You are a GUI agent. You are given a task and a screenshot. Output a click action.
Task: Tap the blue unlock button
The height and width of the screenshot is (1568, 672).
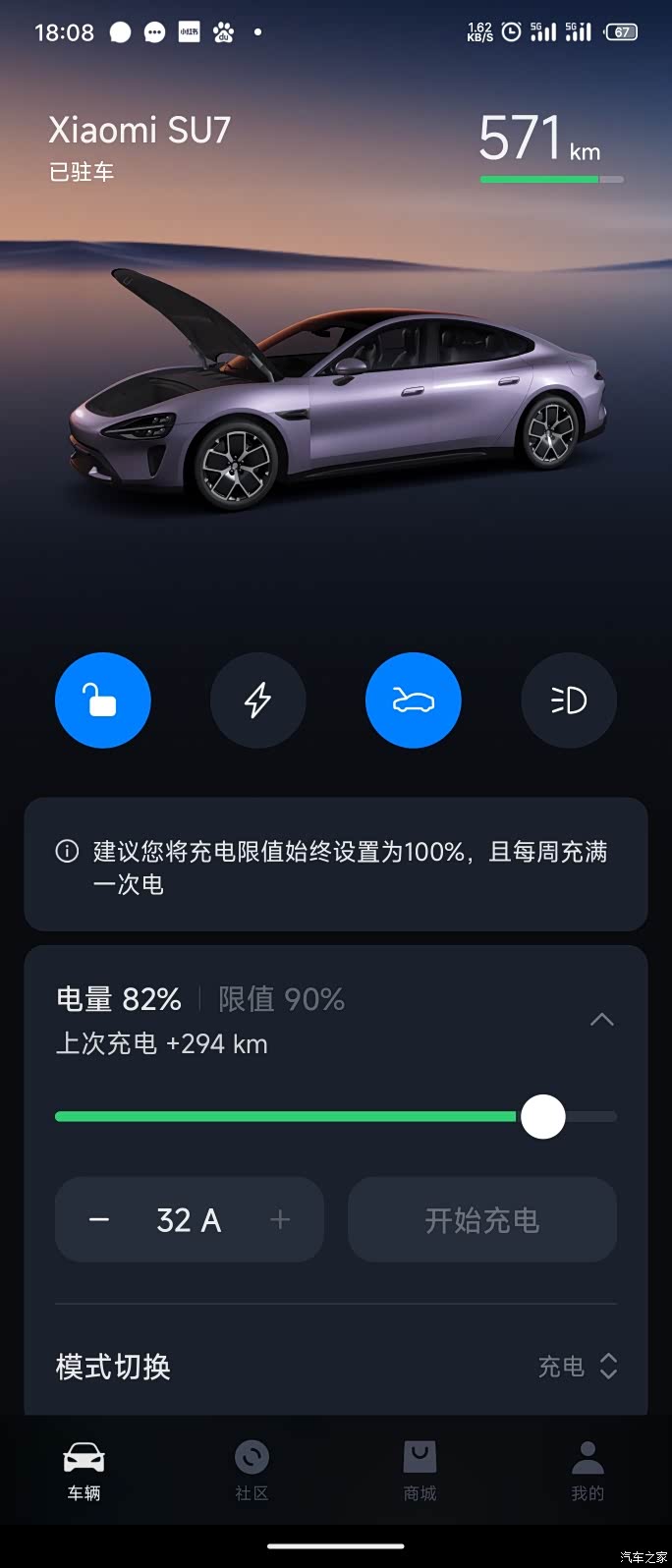pyautogui.click(x=103, y=700)
